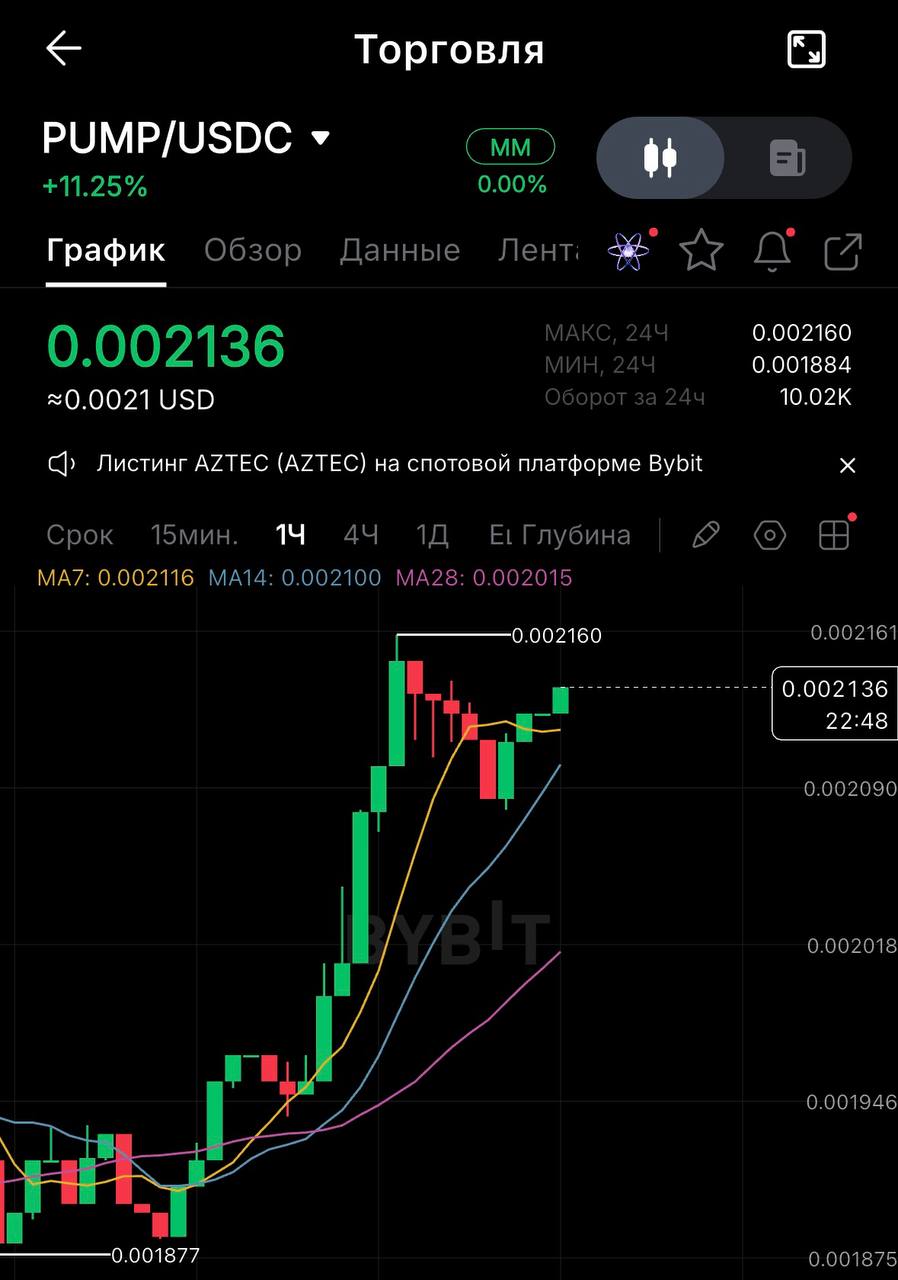
Task: Expand the chart to fullscreen
Action: [806, 49]
